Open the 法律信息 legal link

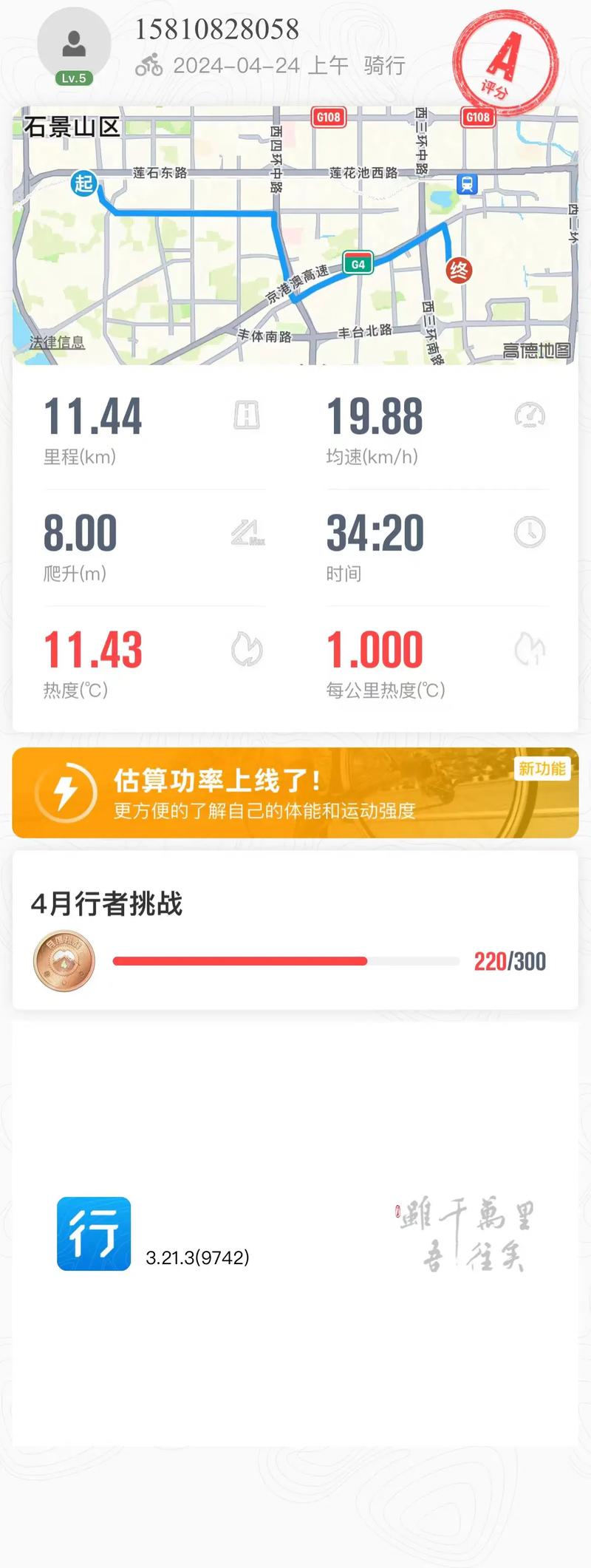(x=57, y=341)
